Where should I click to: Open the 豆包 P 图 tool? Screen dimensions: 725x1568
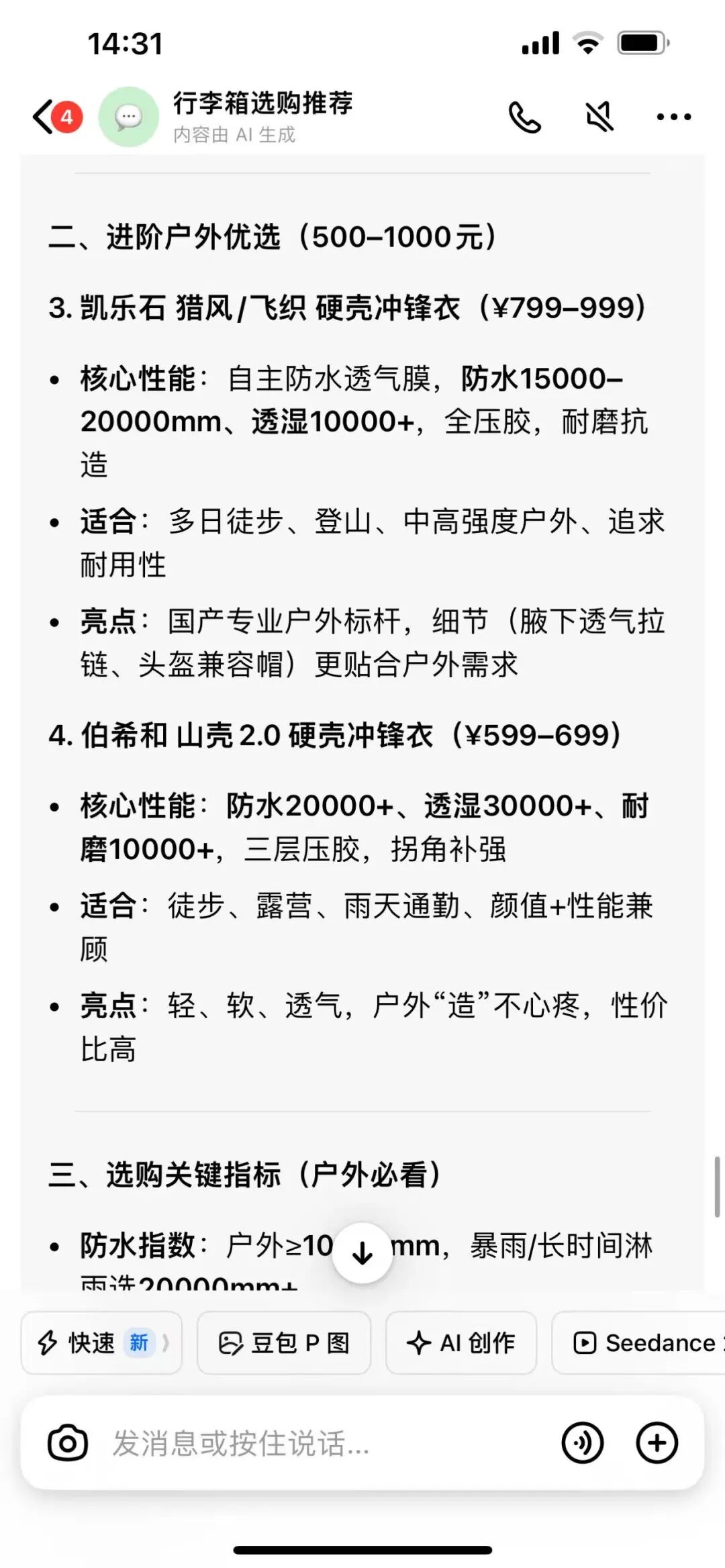click(x=284, y=1343)
